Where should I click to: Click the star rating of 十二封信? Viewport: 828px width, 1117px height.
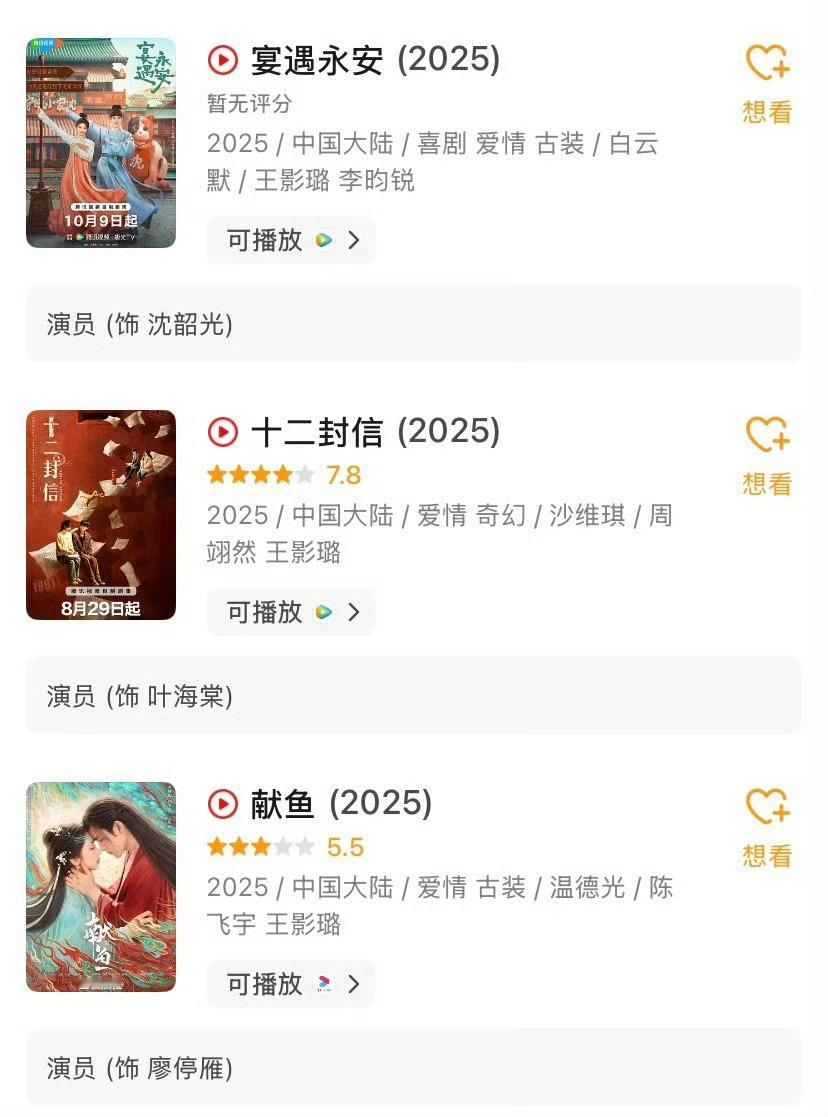(260, 475)
